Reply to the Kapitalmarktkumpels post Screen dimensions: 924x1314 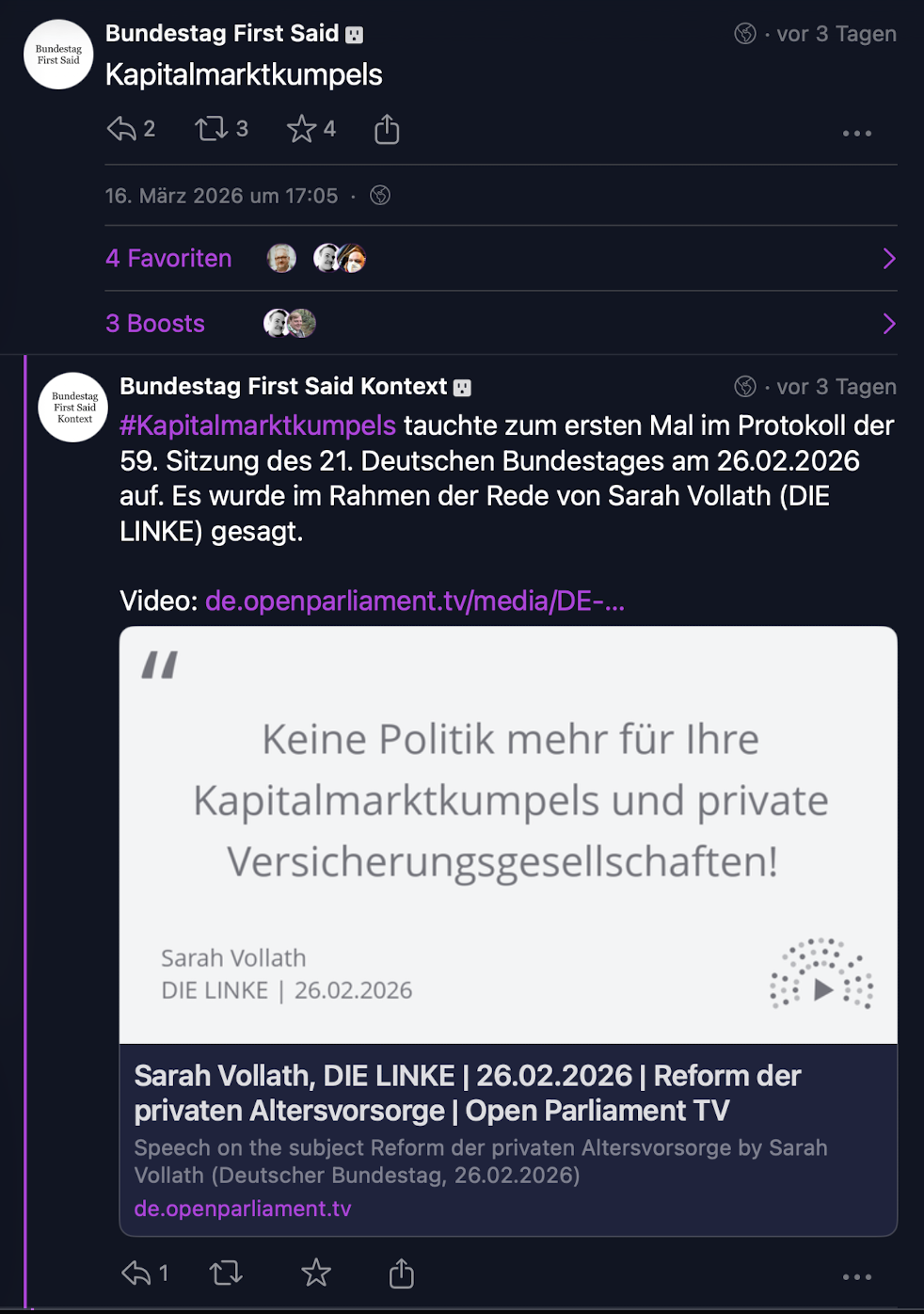coord(122,129)
